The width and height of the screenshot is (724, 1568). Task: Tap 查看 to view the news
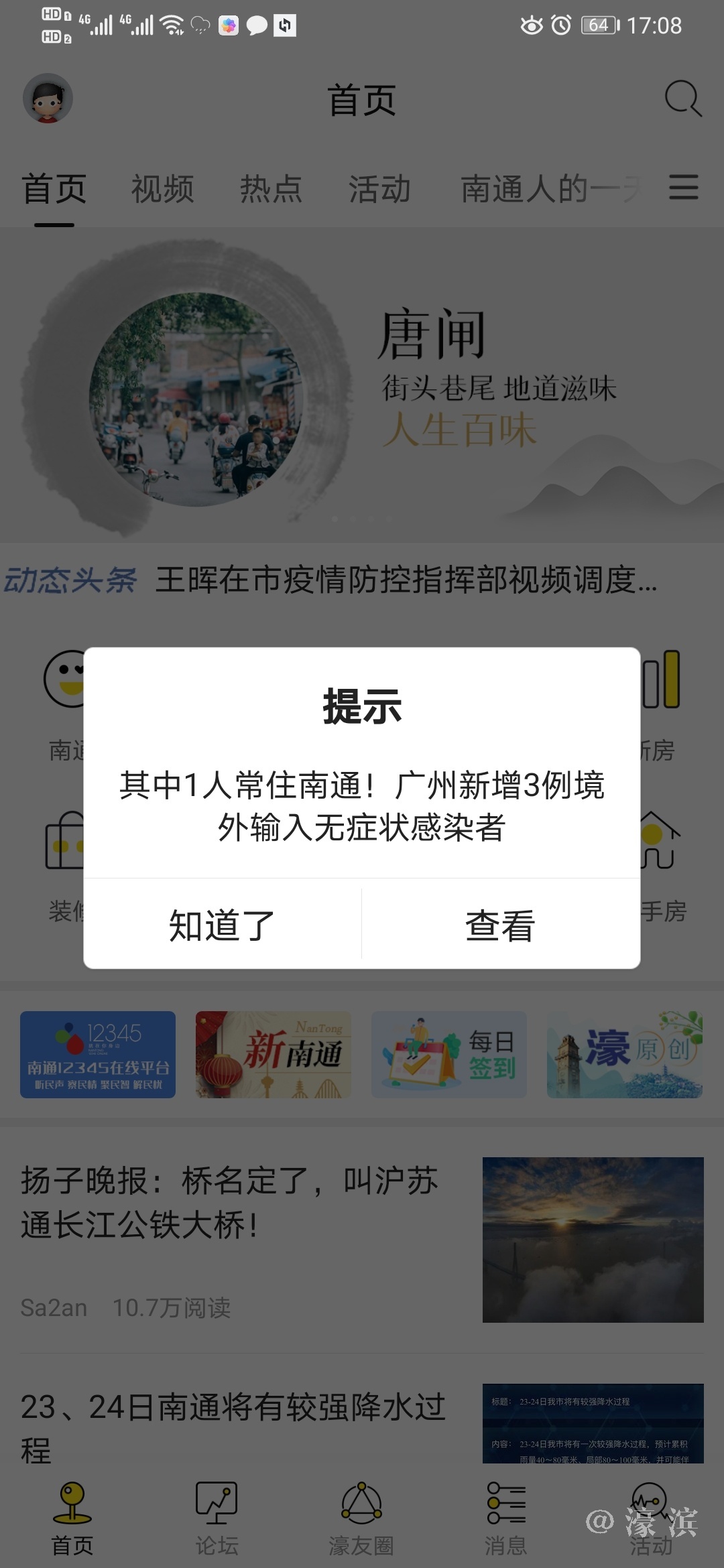500,925
